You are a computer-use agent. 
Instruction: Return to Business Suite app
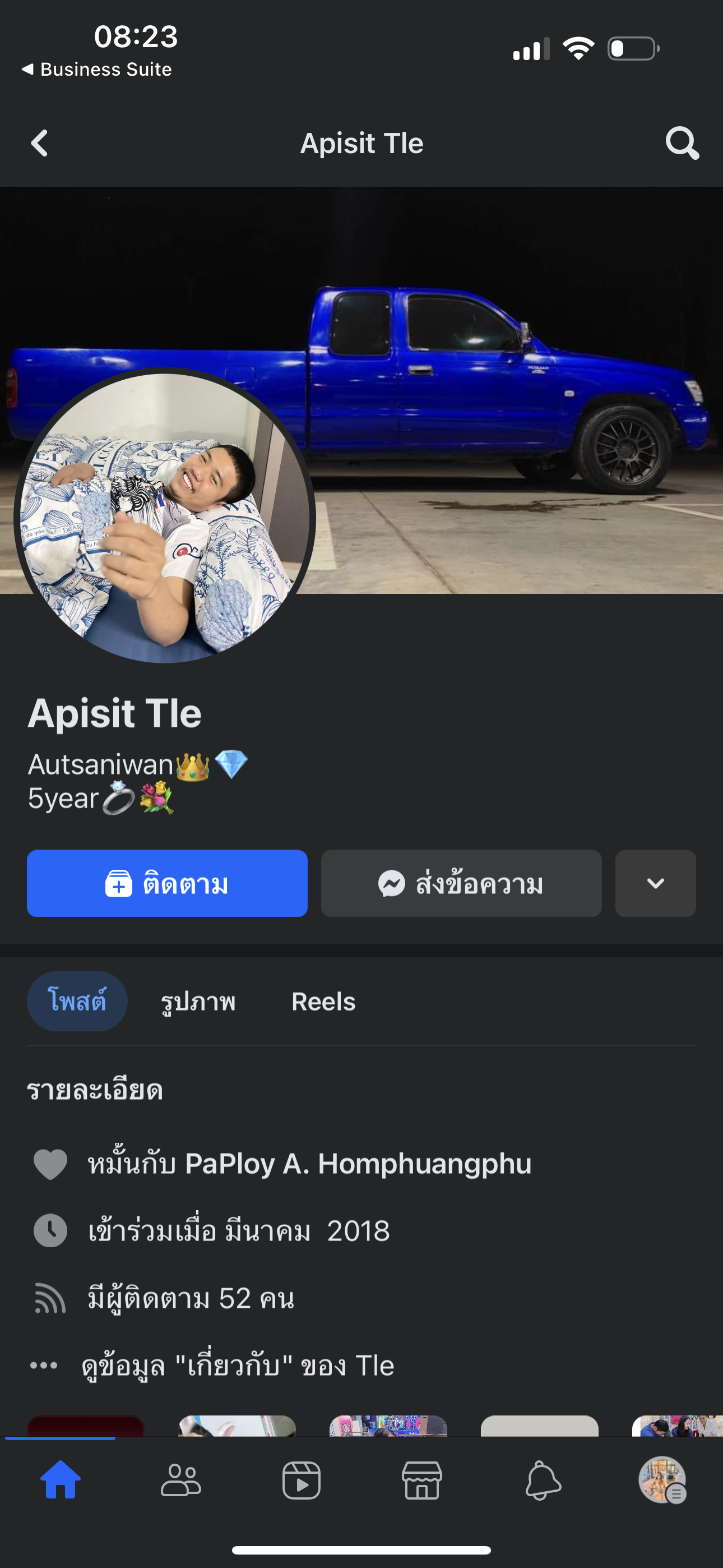(98, 70)
